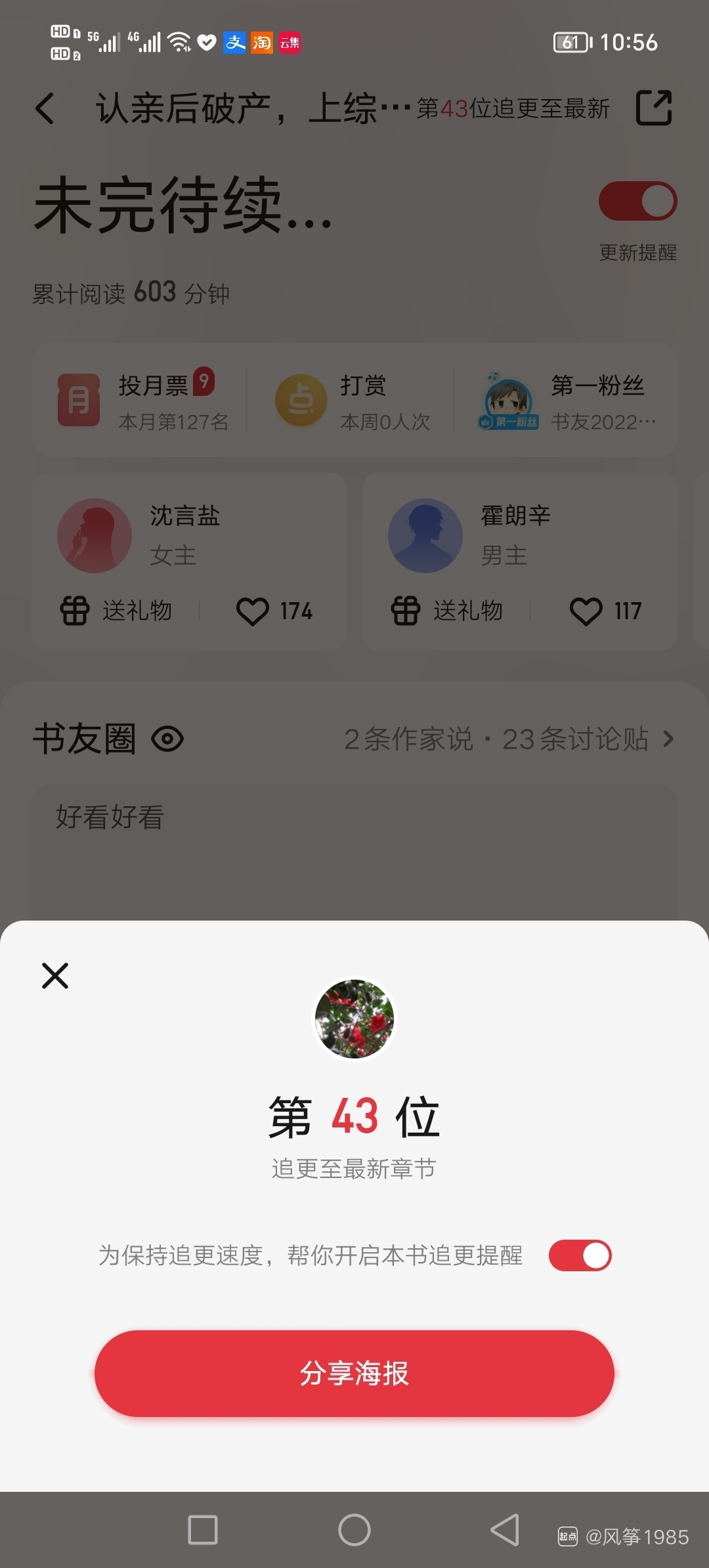The image size is (709, 1568).
Task: Go back with the top arrow
Action: point(45,108)
